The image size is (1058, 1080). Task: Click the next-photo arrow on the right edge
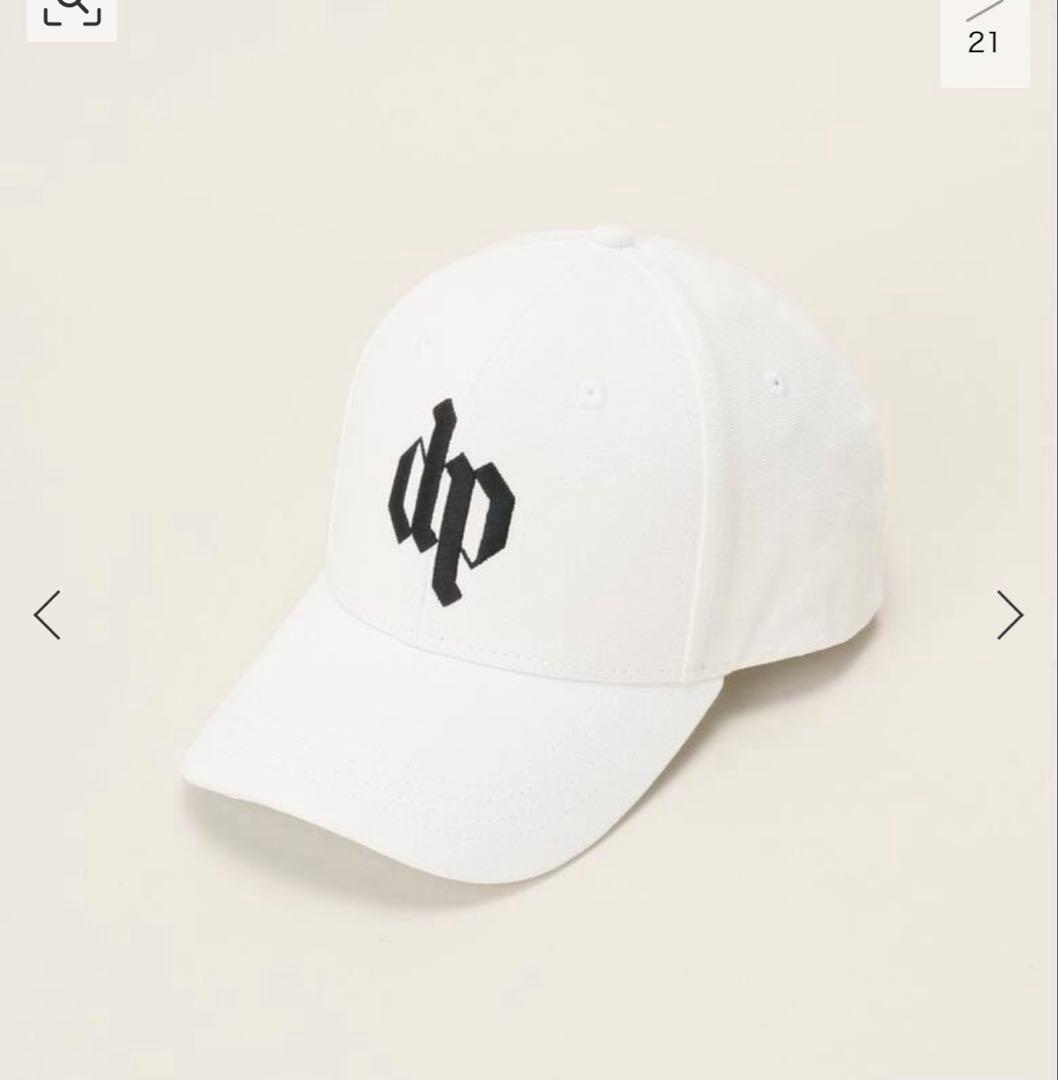pyautogui.click(x=1012, y=615)
